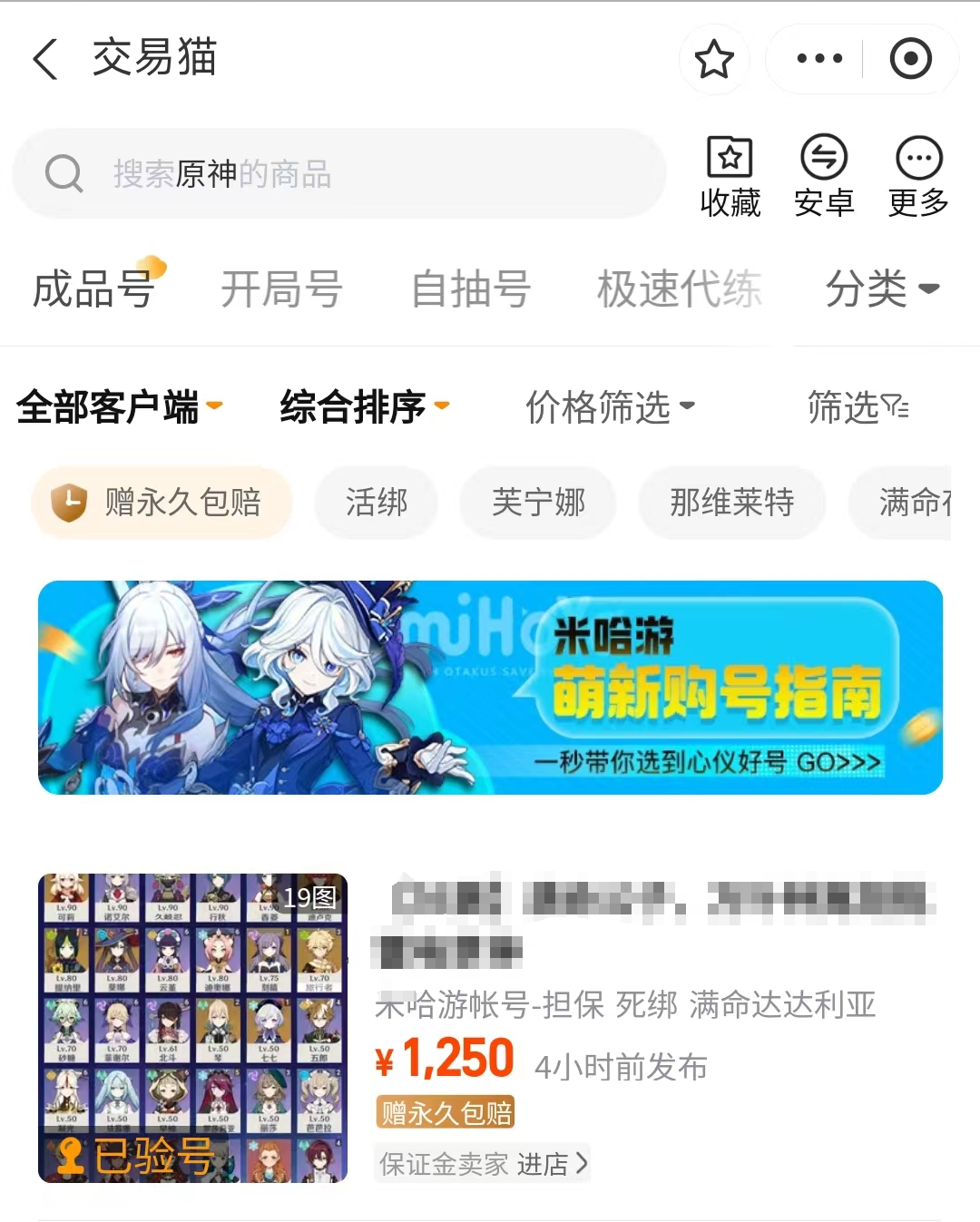Open the 极速代练 tab

[x=679, y=288]
